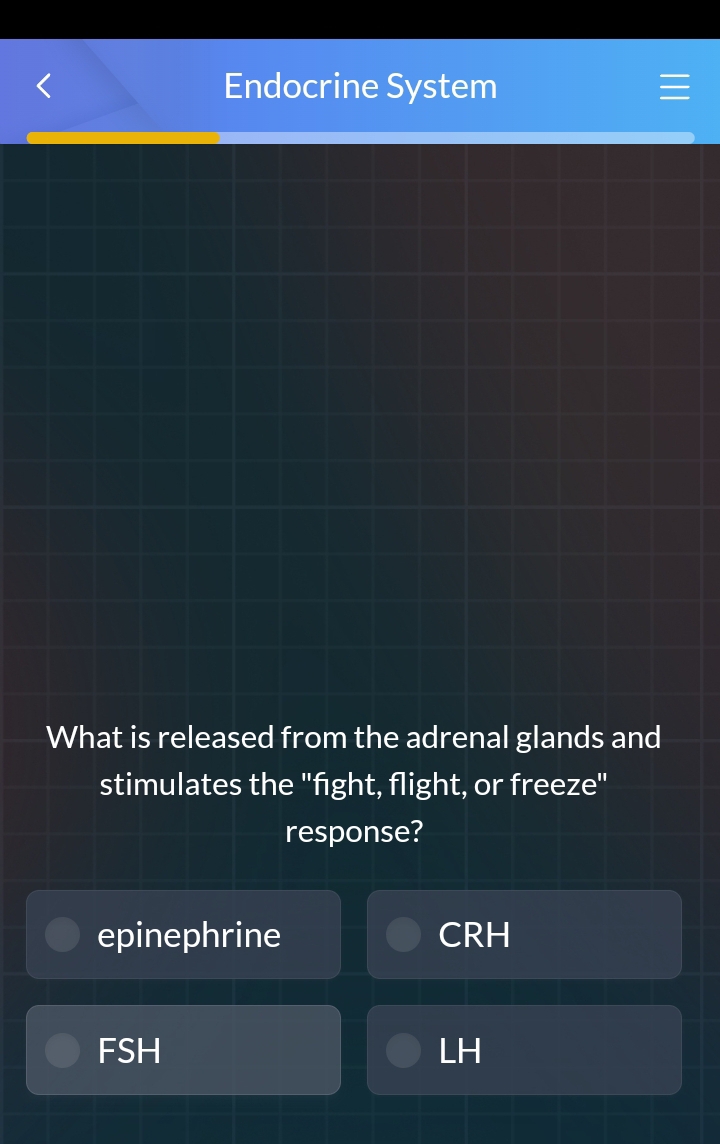Mark LH as the answer
720x1144 pixels.
tap(524, 1050)
